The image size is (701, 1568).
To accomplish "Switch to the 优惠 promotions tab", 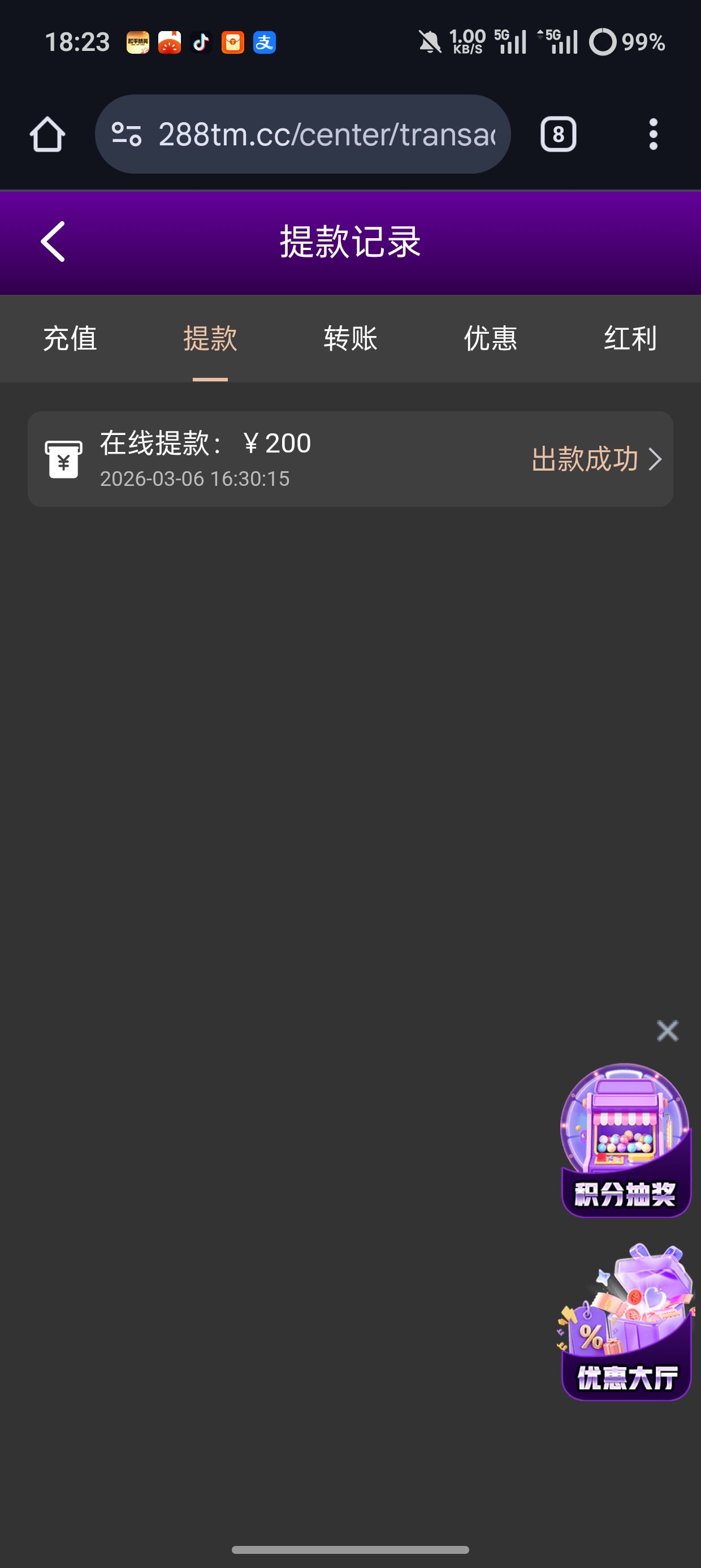I will 491,339.
